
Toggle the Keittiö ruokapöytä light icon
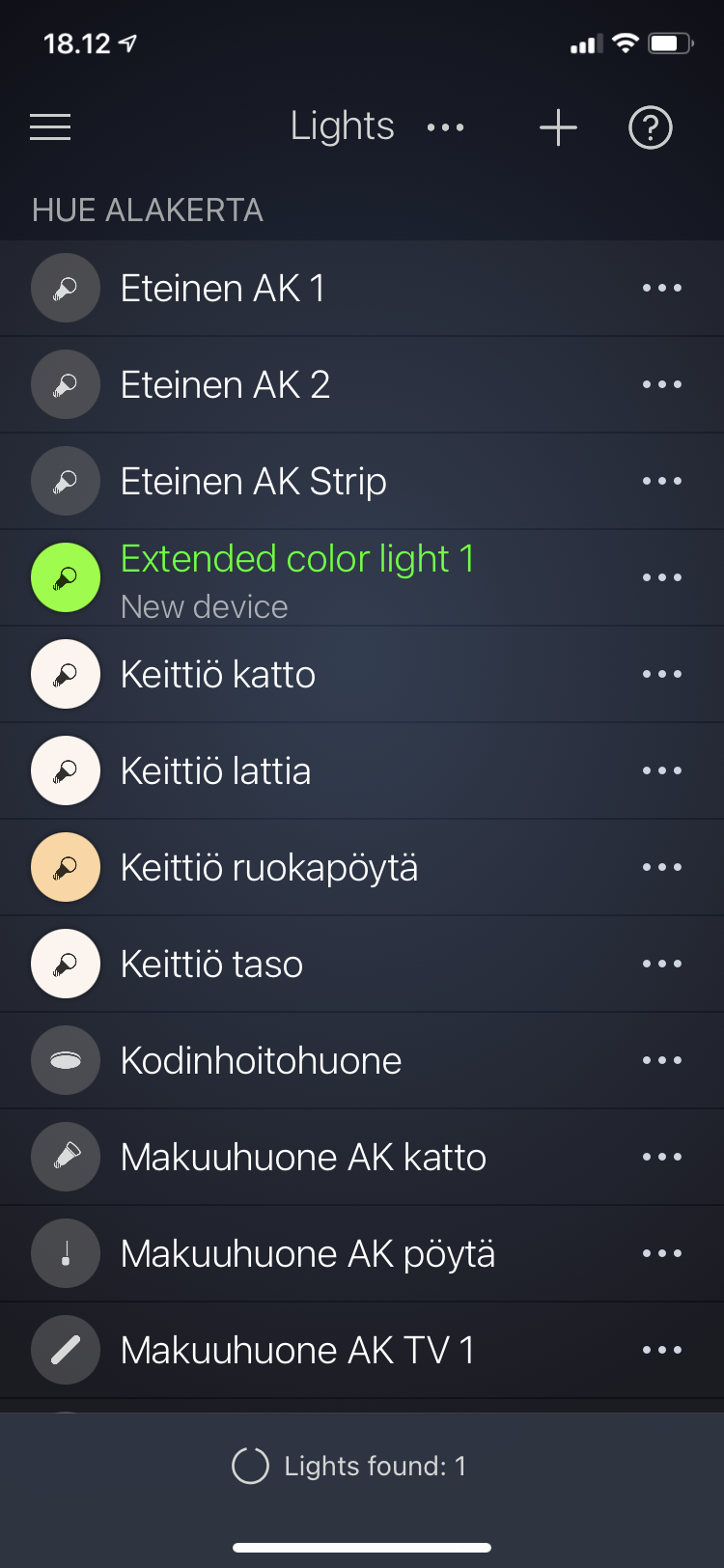pos(66,867)
